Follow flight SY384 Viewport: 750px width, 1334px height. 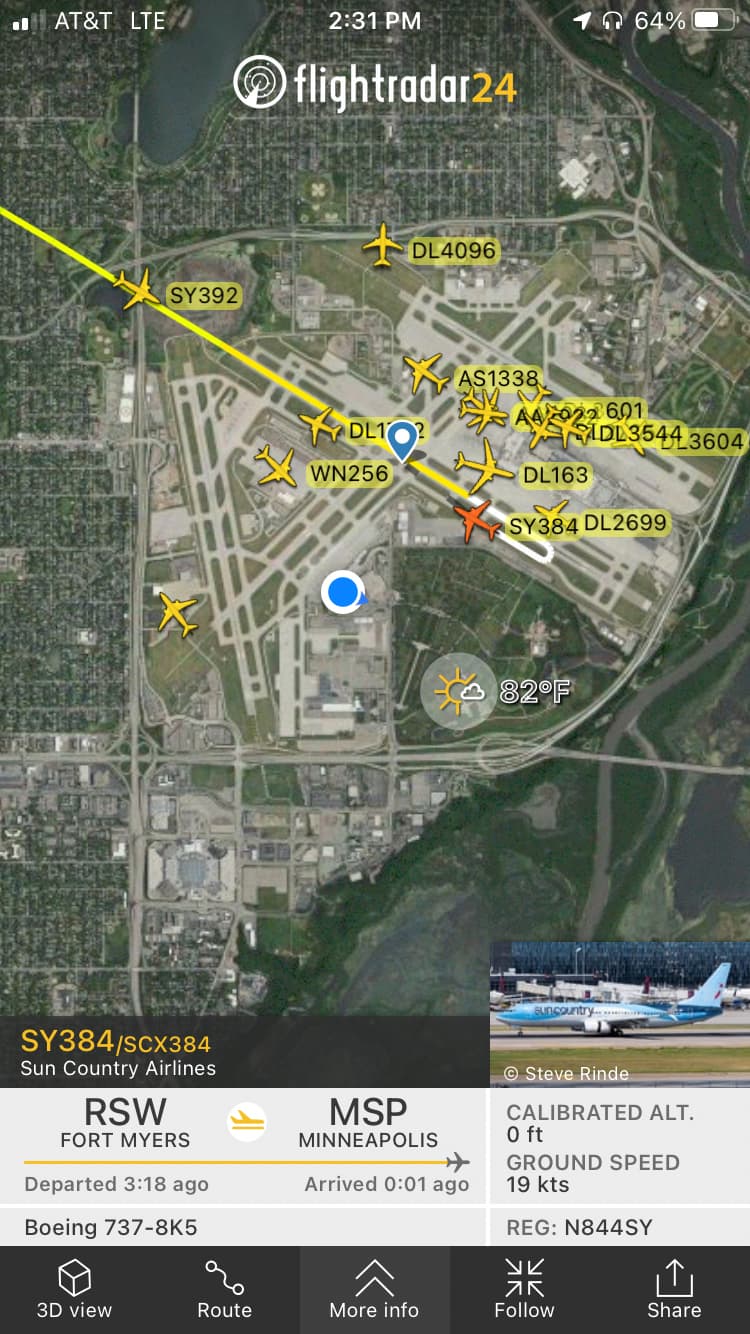pos(524,1290)
